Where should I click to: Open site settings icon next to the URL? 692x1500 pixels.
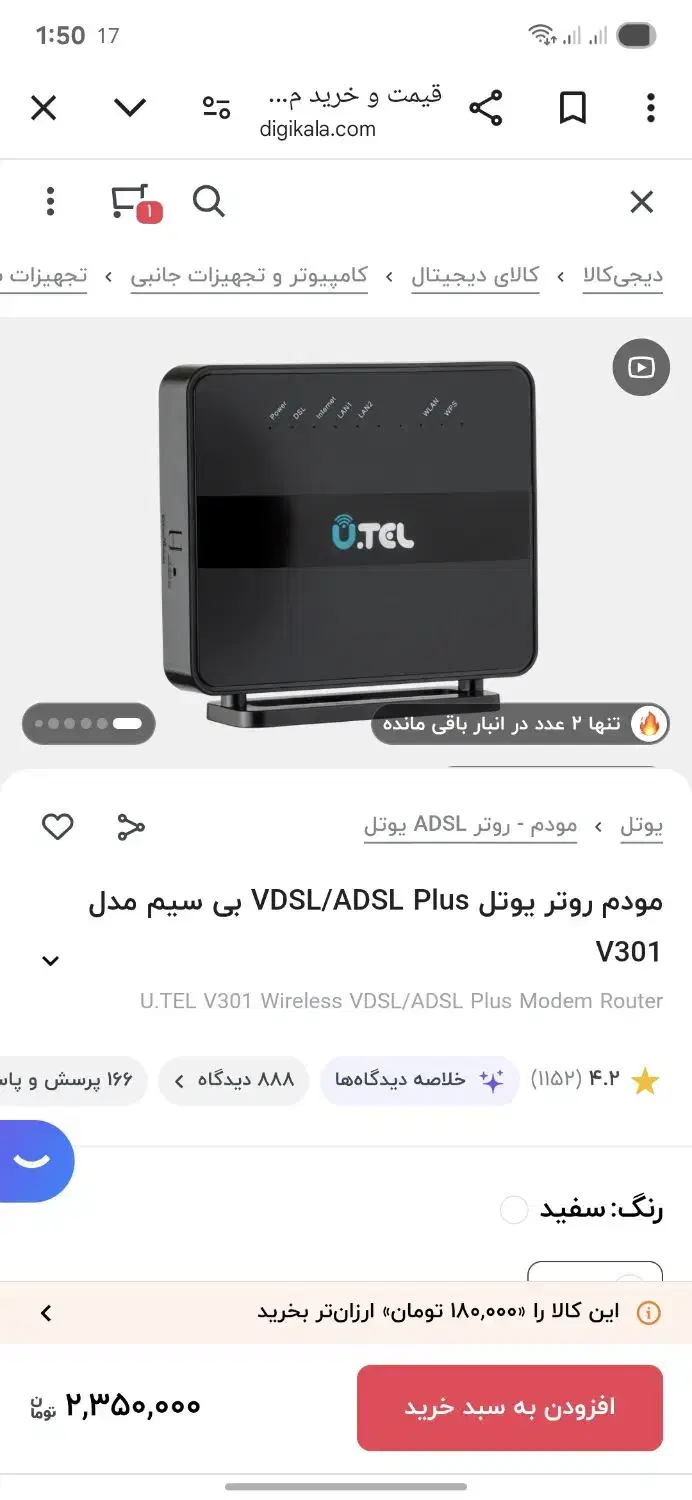click(216, 108)
